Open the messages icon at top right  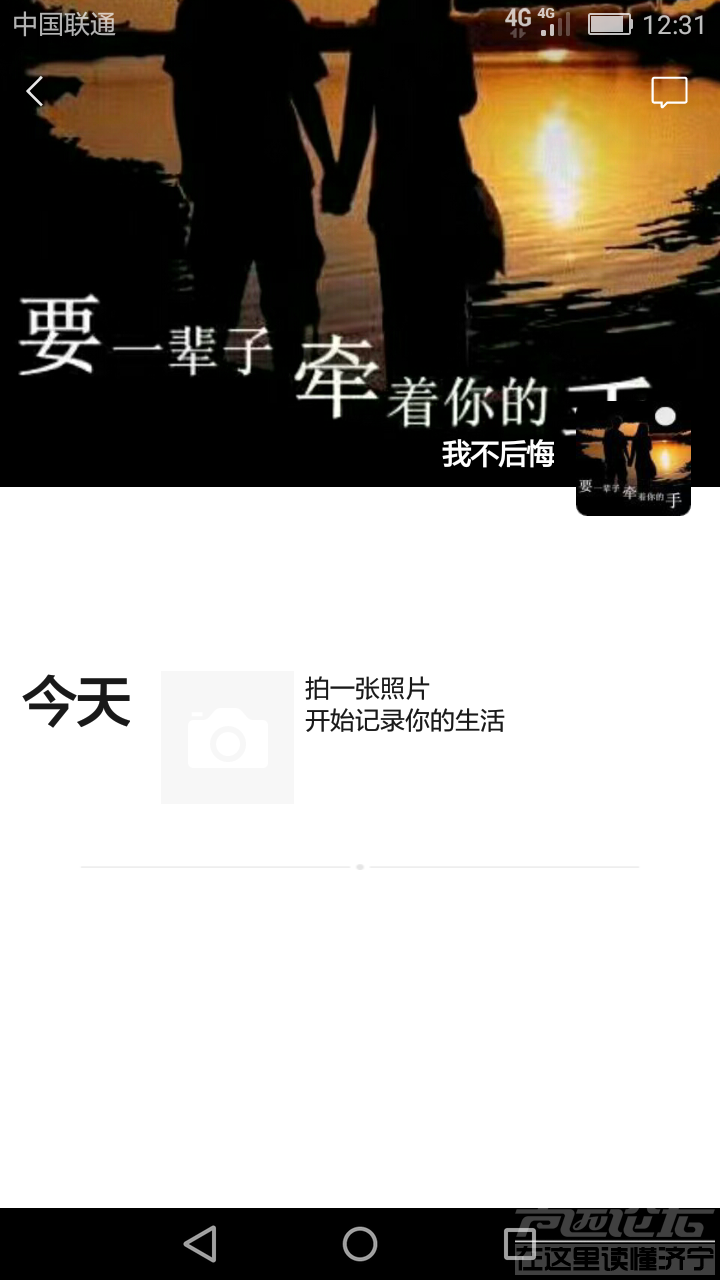669,92
